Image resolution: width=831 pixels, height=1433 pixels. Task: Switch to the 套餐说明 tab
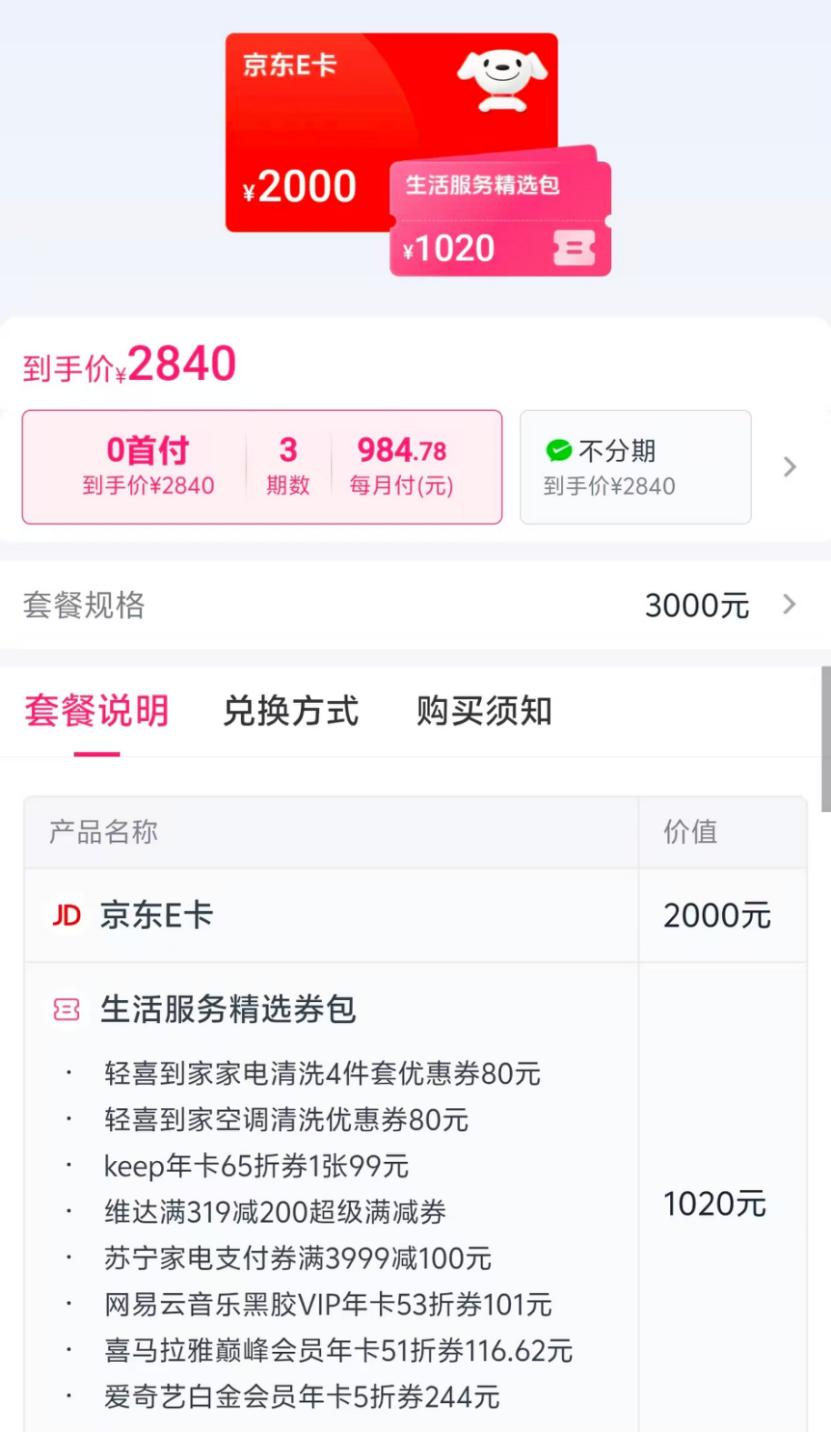tap(97, 712)
